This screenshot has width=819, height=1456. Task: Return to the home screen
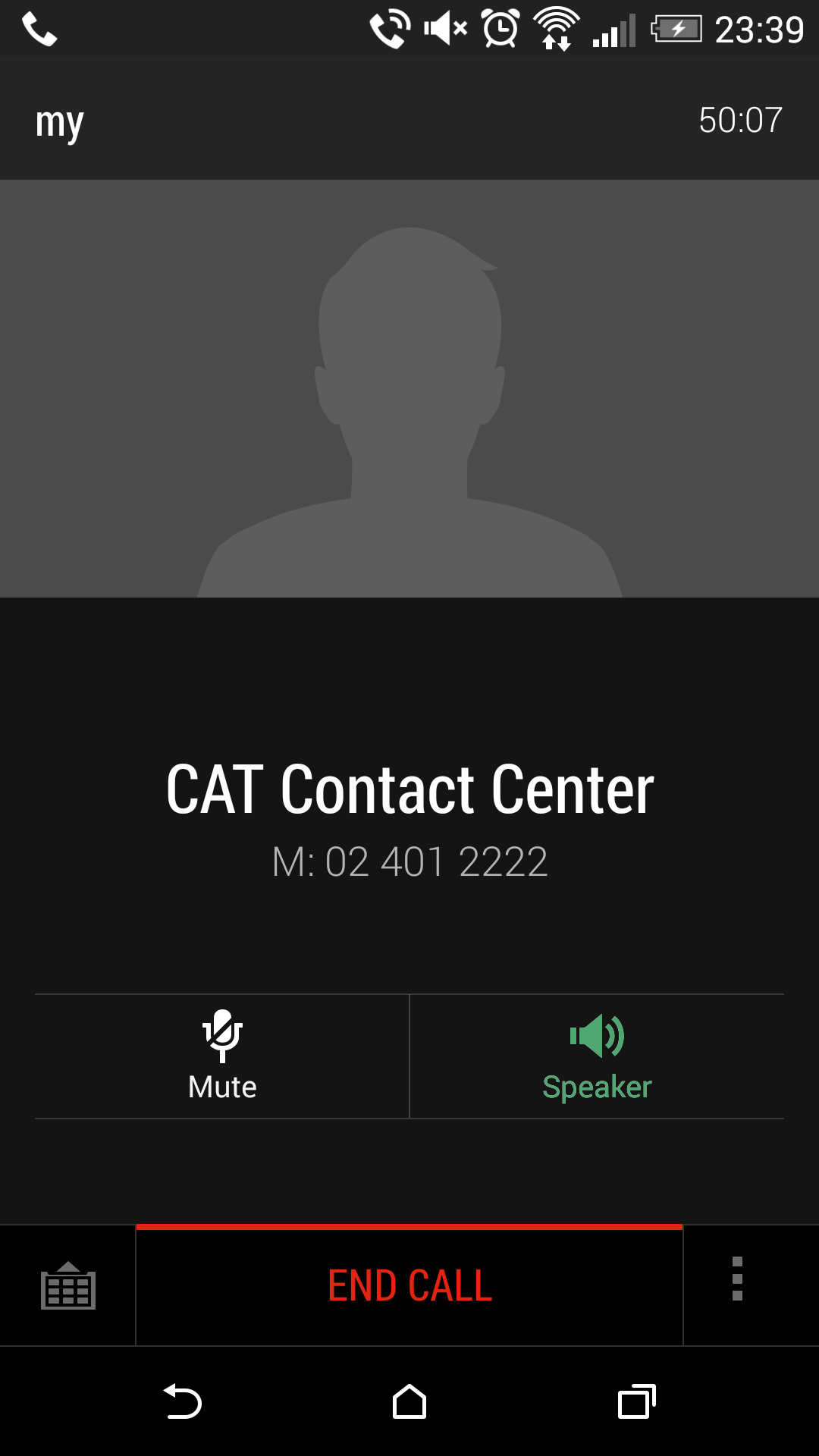point(409,1401)
